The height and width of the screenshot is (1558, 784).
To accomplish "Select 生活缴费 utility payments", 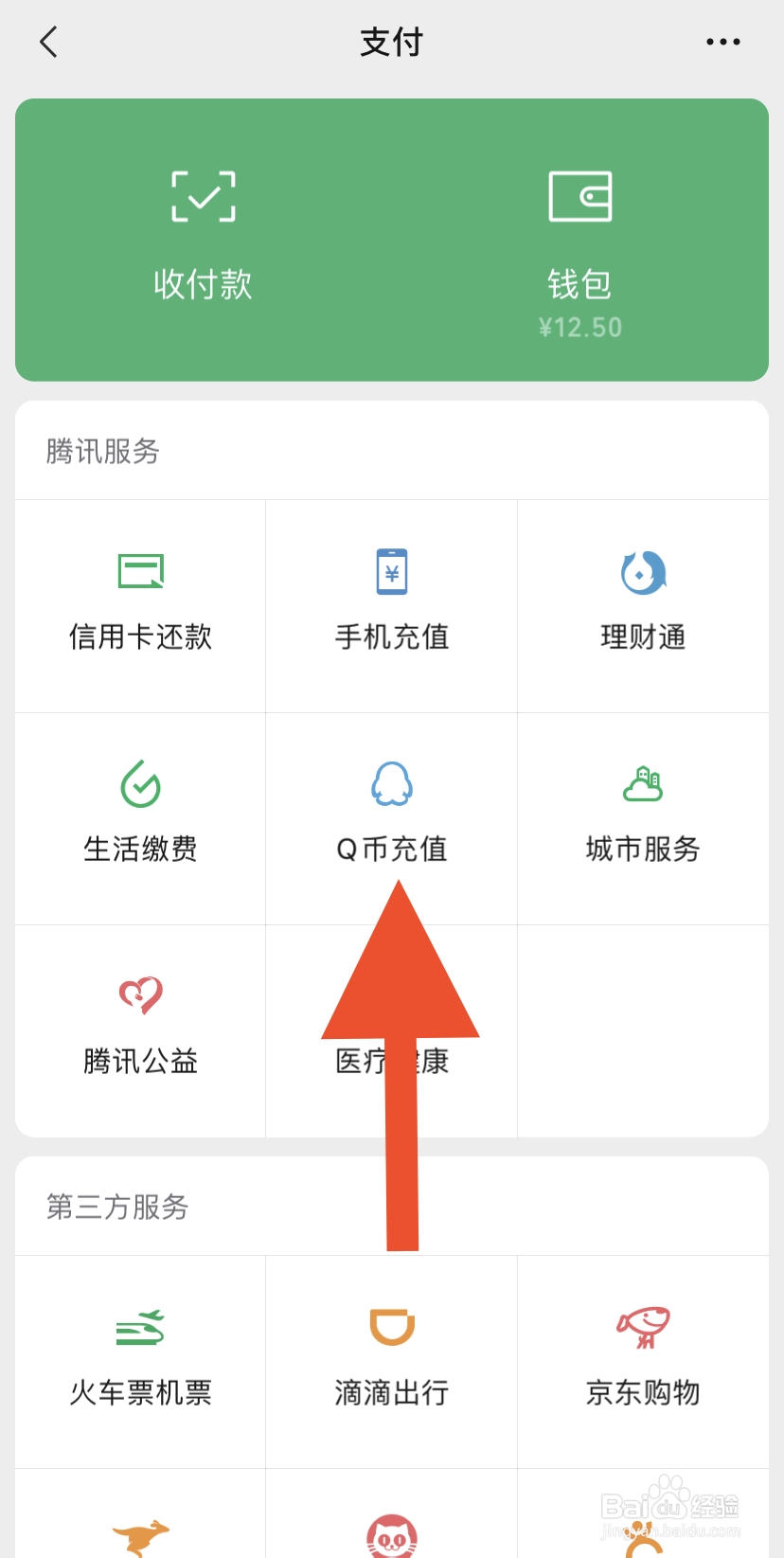I will pyautogui.click(x=139, y=815).
